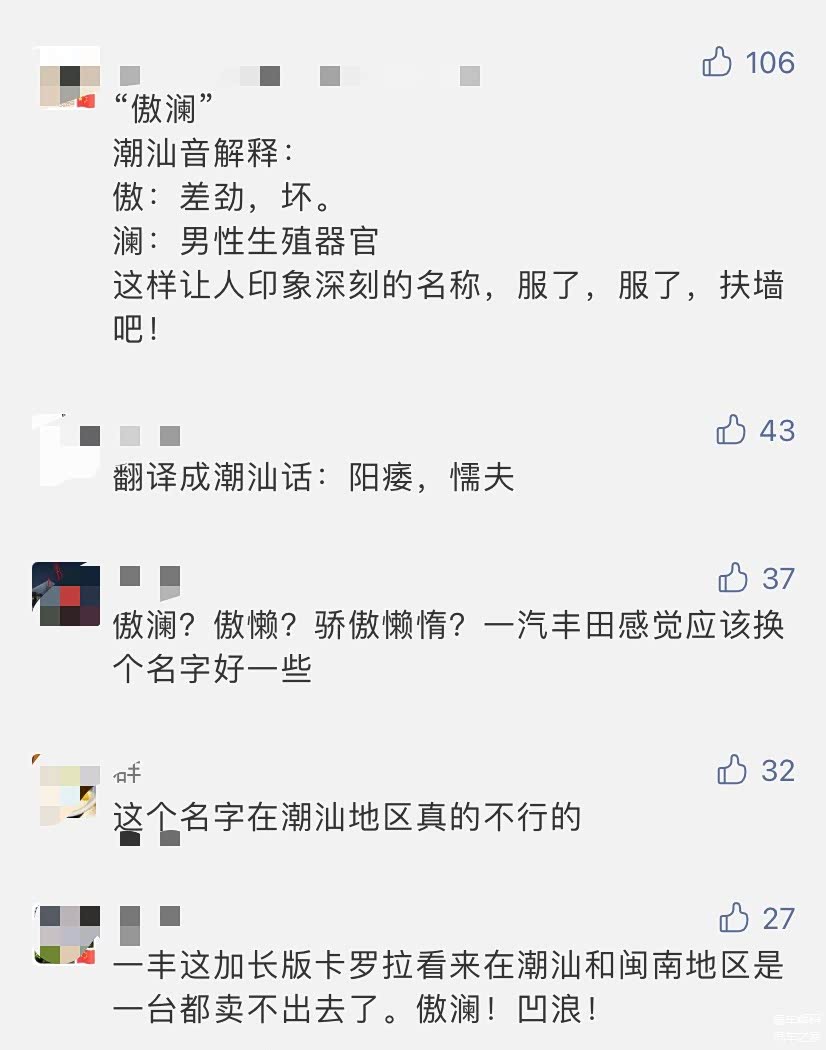This screenshot has width=826, height=1050.
Task: Like the comment mentioning 加长版卡罗拉
Action: pyautogui.click(x=734, y=917)
